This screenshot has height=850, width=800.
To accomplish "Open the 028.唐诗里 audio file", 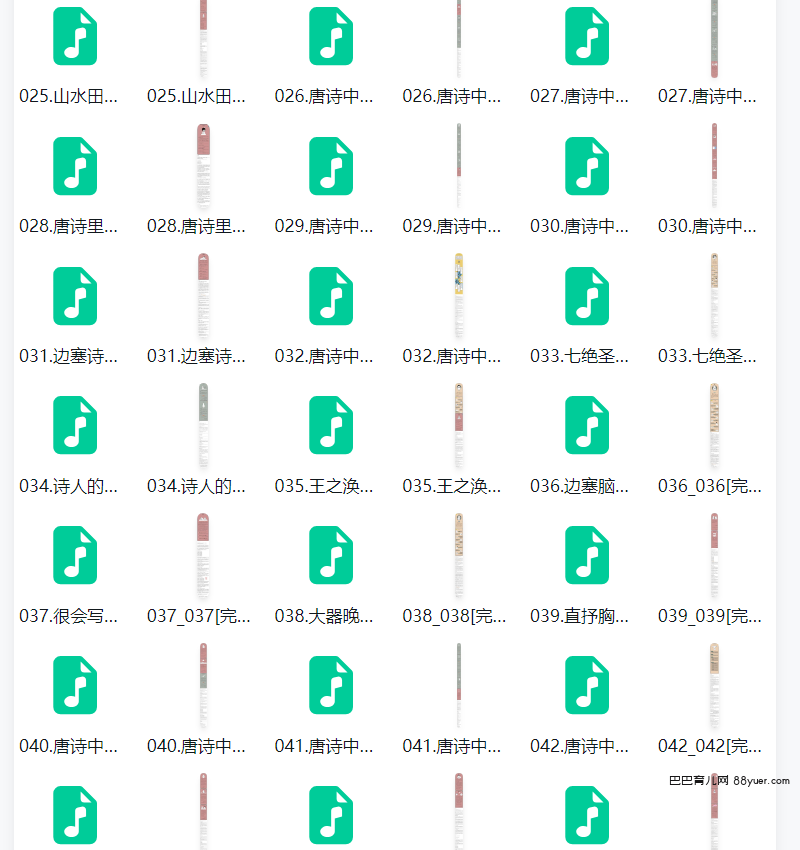I will [75, 166].
